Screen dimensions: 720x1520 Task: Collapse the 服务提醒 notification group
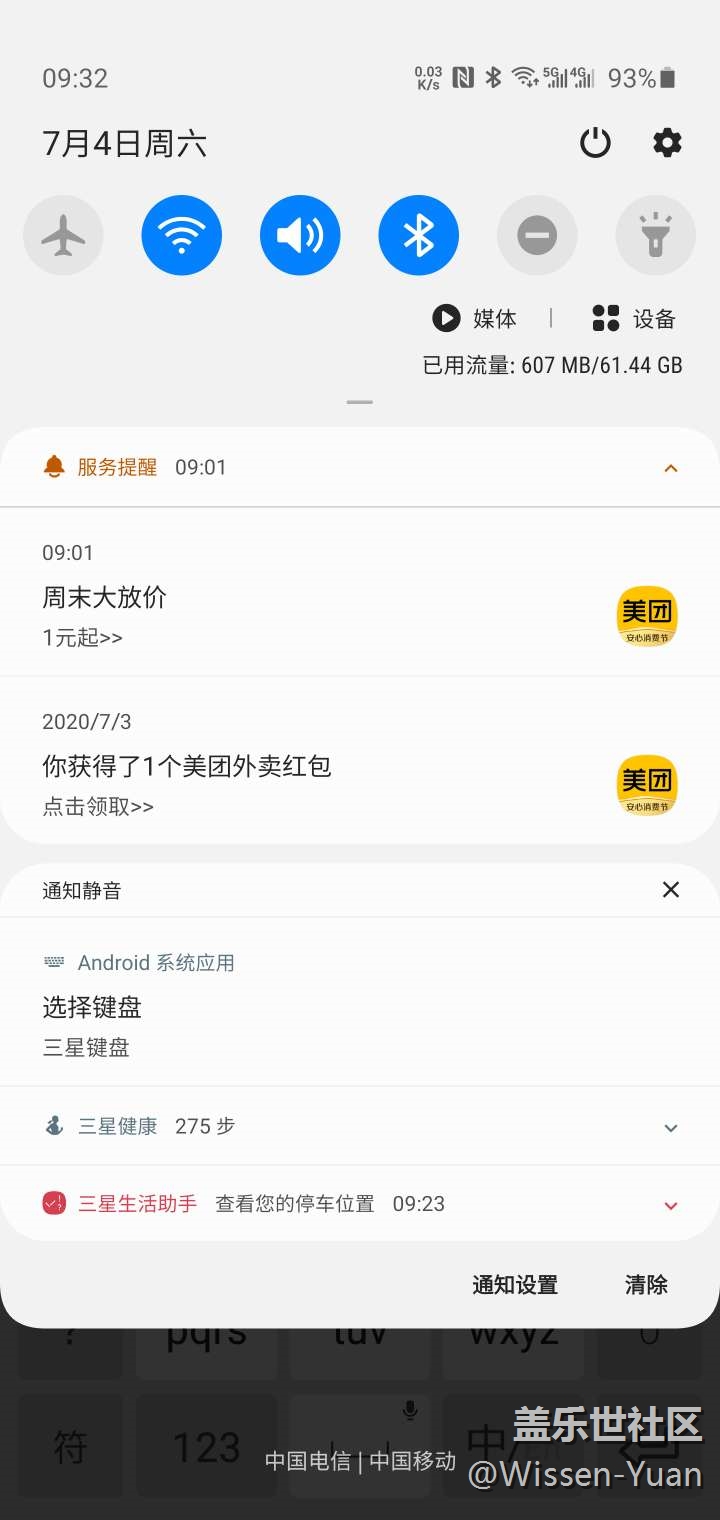click(x=671, y=467)
